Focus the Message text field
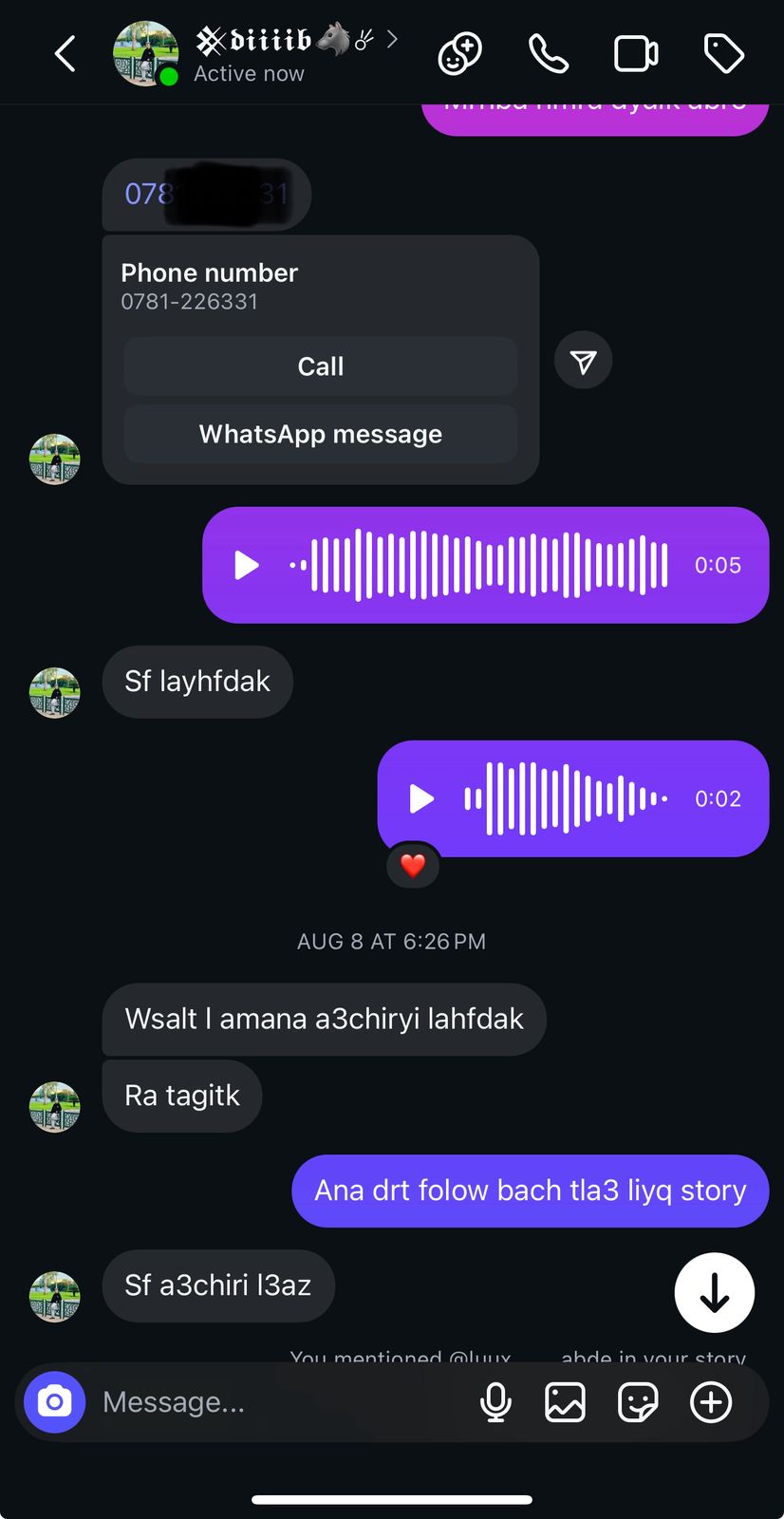The height and width of the screenshot is (1519, 784). tap(275, 1402)
